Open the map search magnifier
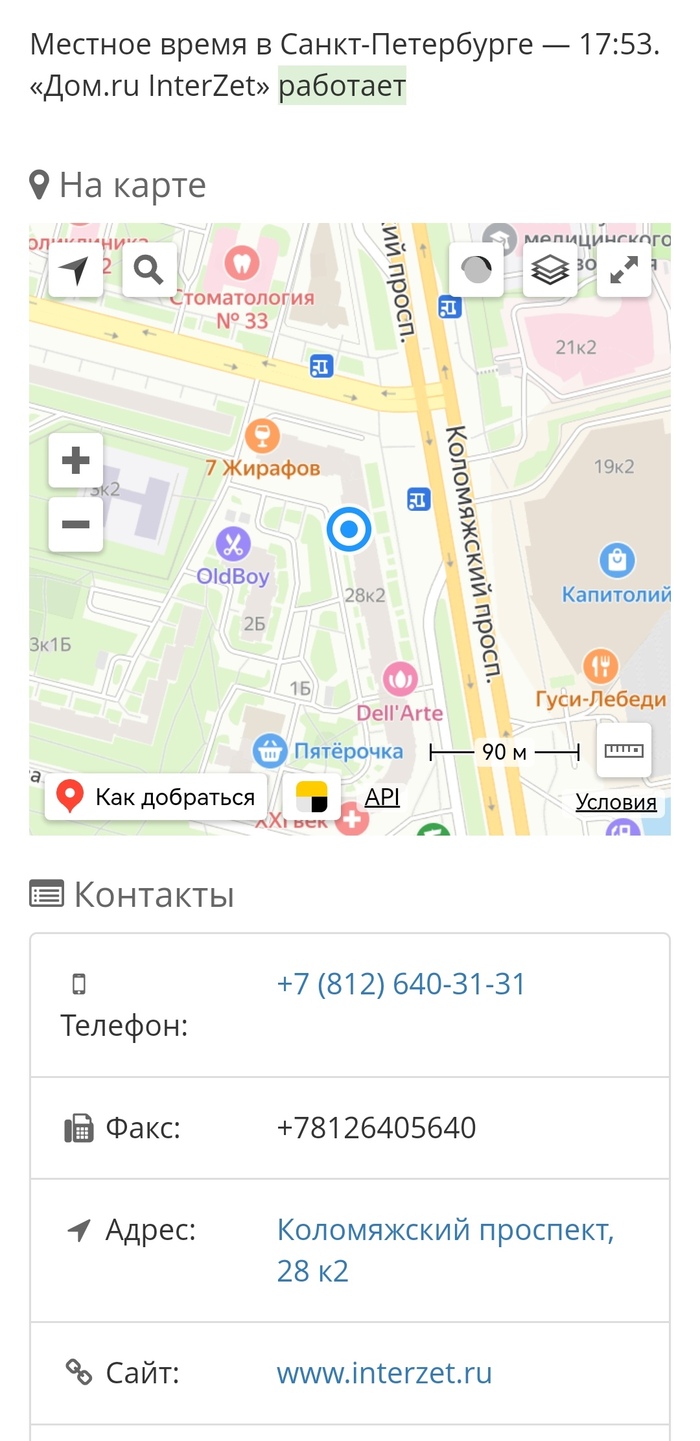Image resolution: width=700 pixels, height=1441 pixels. tap(150, 270)
